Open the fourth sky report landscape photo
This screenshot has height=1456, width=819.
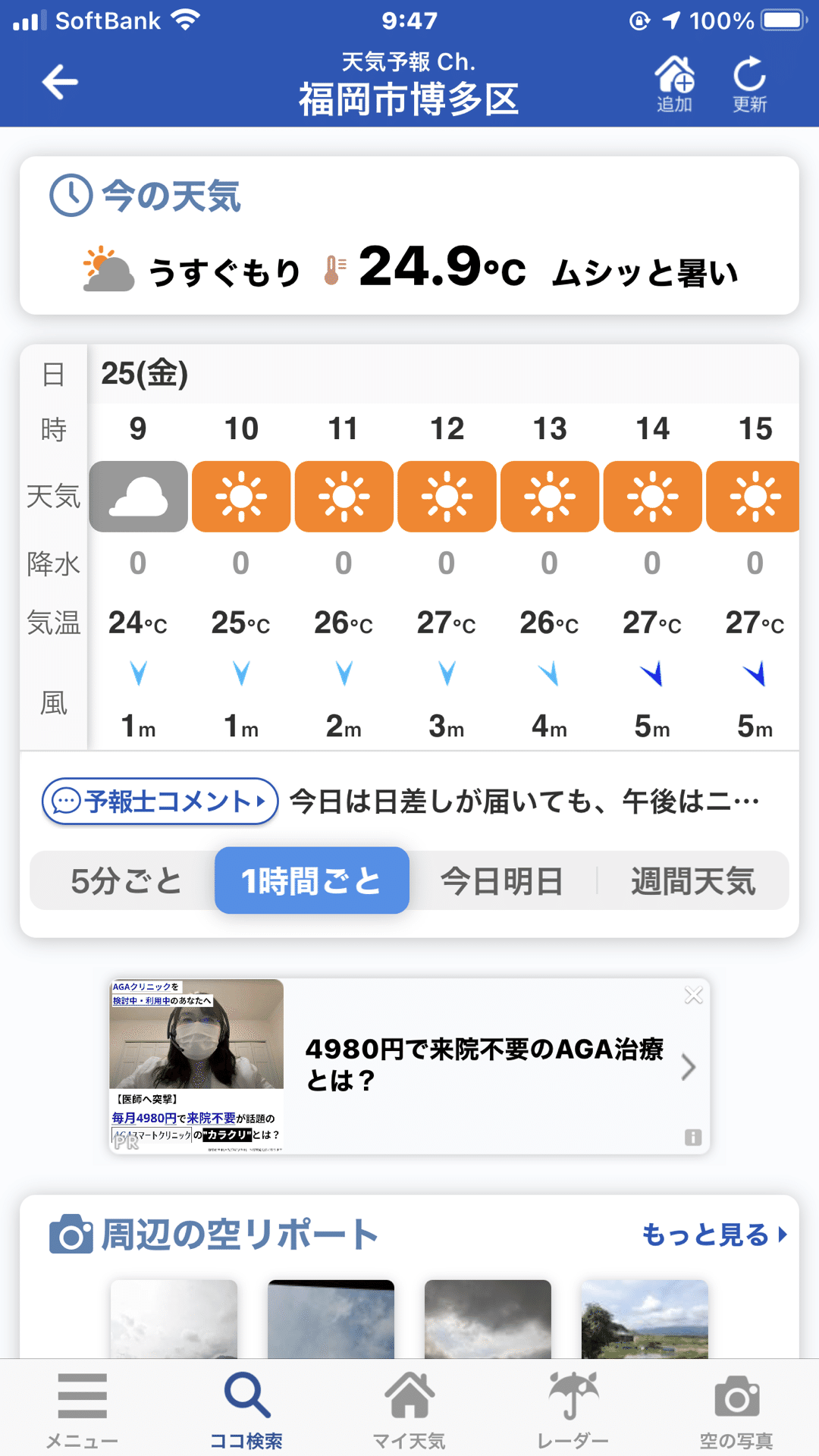645,1319
